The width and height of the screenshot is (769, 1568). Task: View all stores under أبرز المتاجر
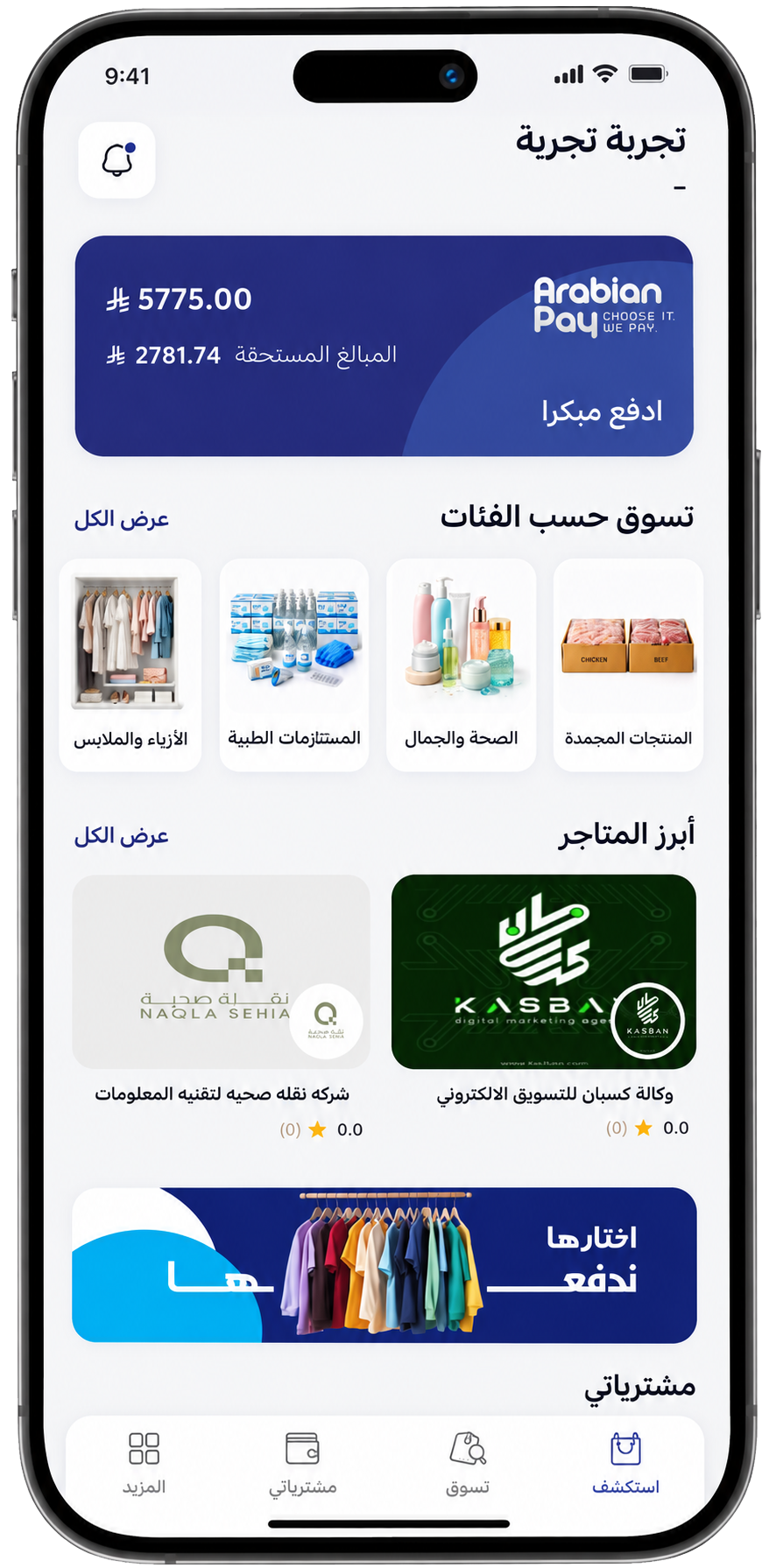(x=122, y=836)
